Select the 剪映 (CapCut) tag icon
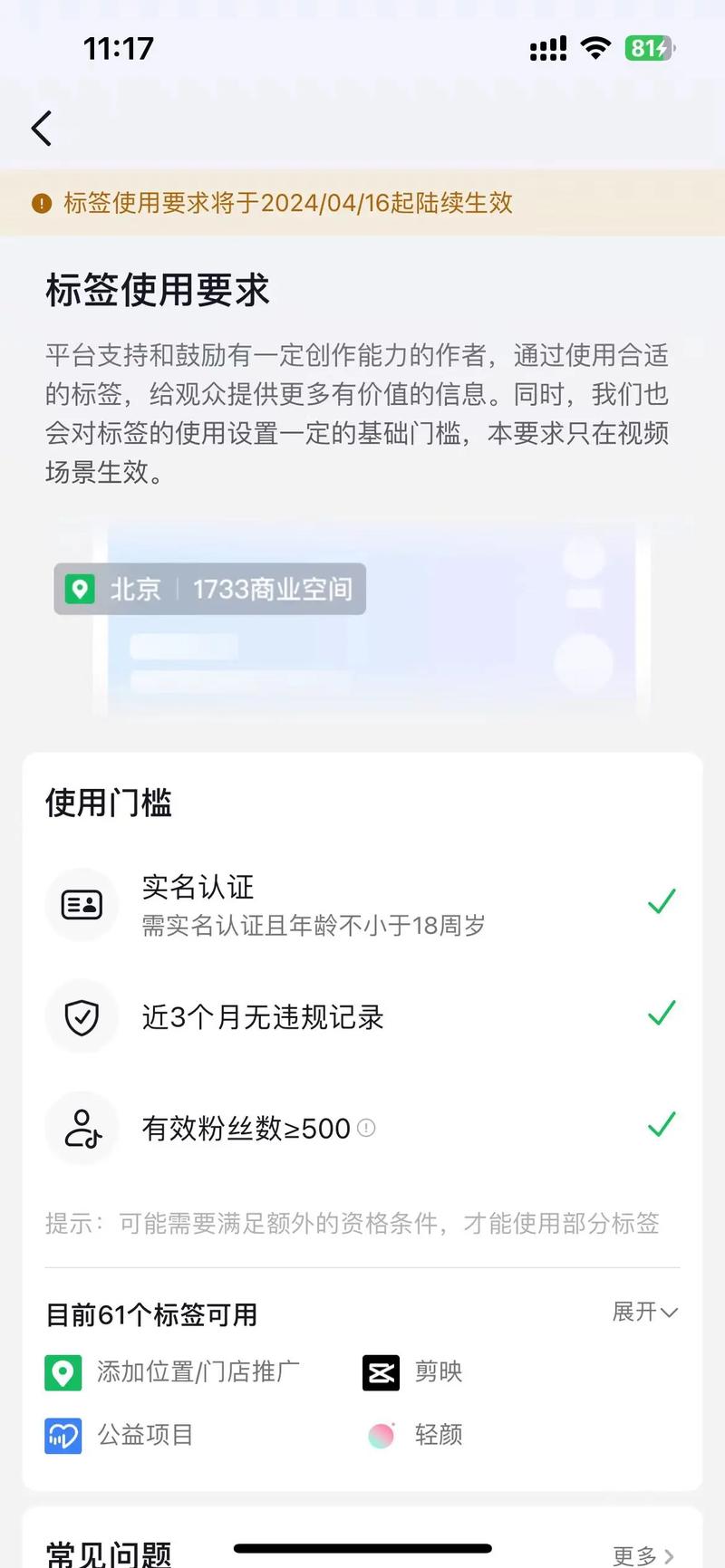The height and width of the screenshot is (1568, 725). 381,1371
